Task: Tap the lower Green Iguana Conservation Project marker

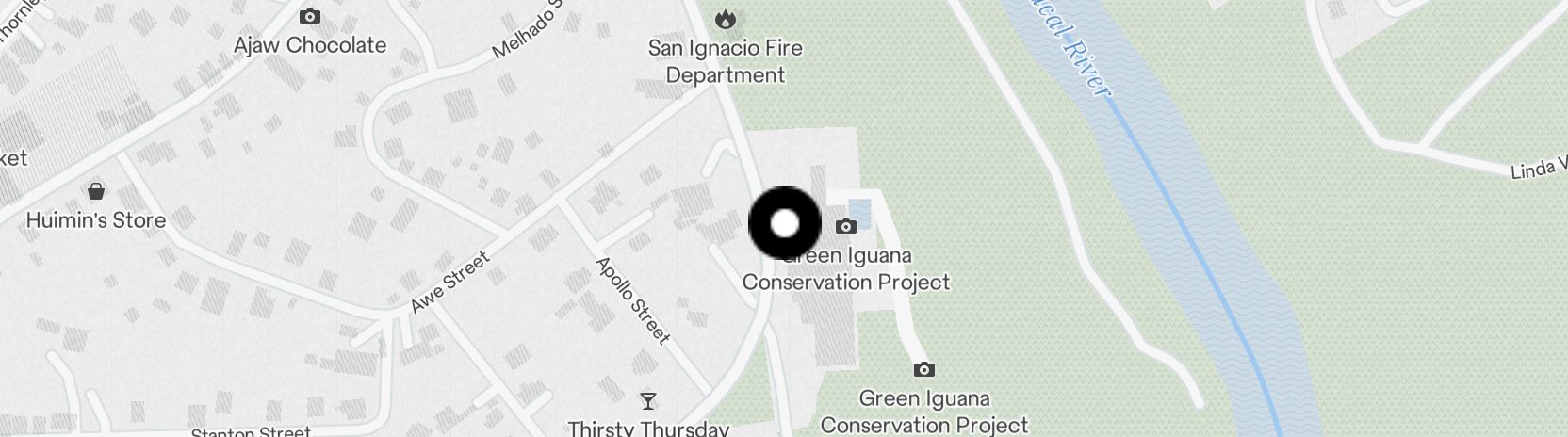Action: (924, 370)
